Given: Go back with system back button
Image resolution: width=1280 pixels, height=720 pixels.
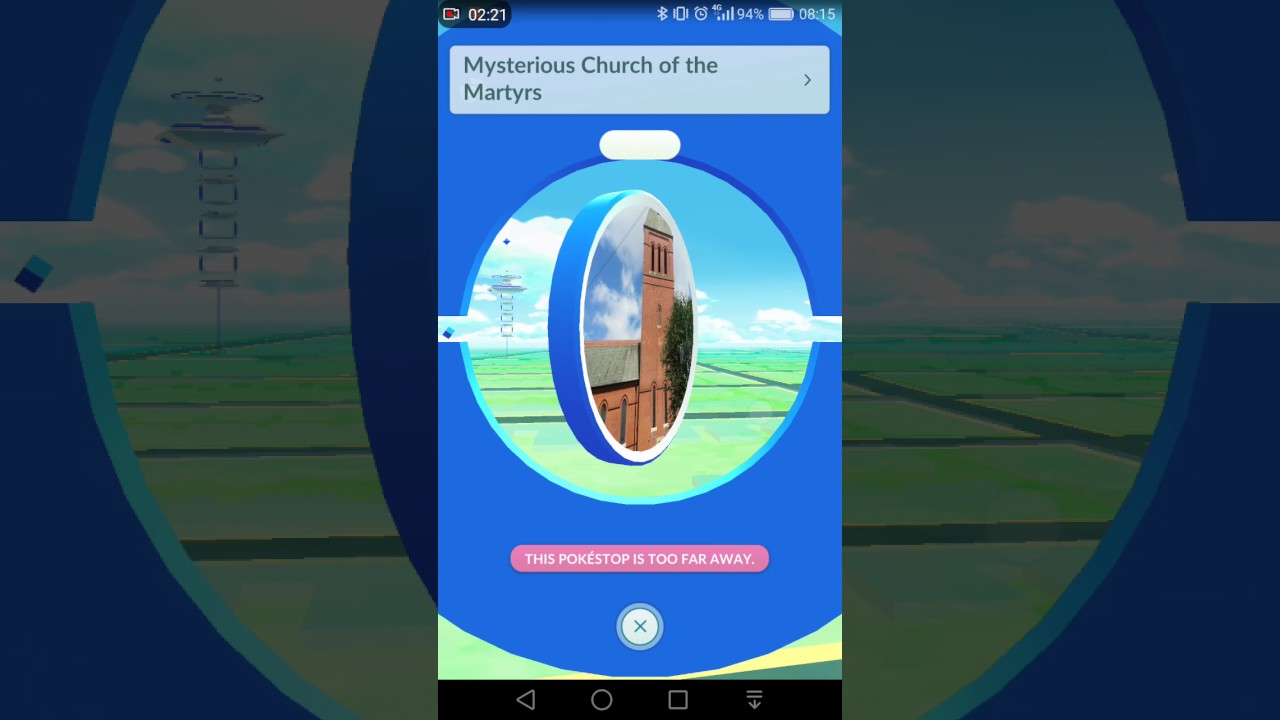Looking at the screenshot, I should (526, 700).
